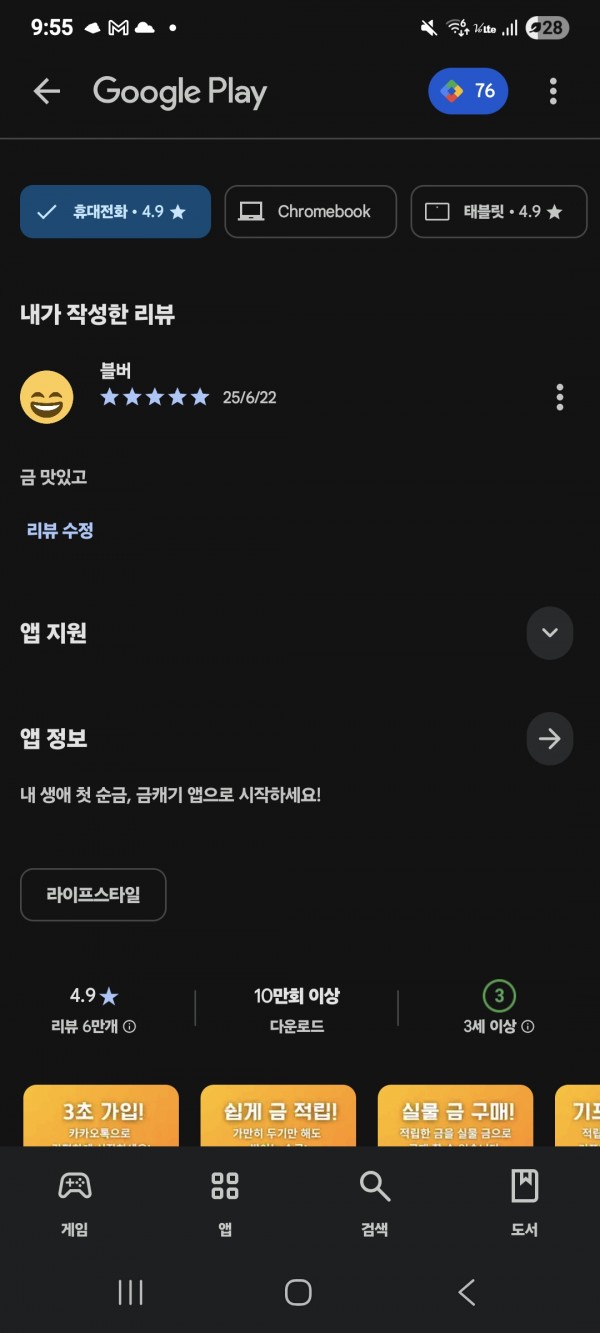Open the app bar overflow menu
Image resolution: width=600 pixels, height=1333 pixels.
point(553,92)
